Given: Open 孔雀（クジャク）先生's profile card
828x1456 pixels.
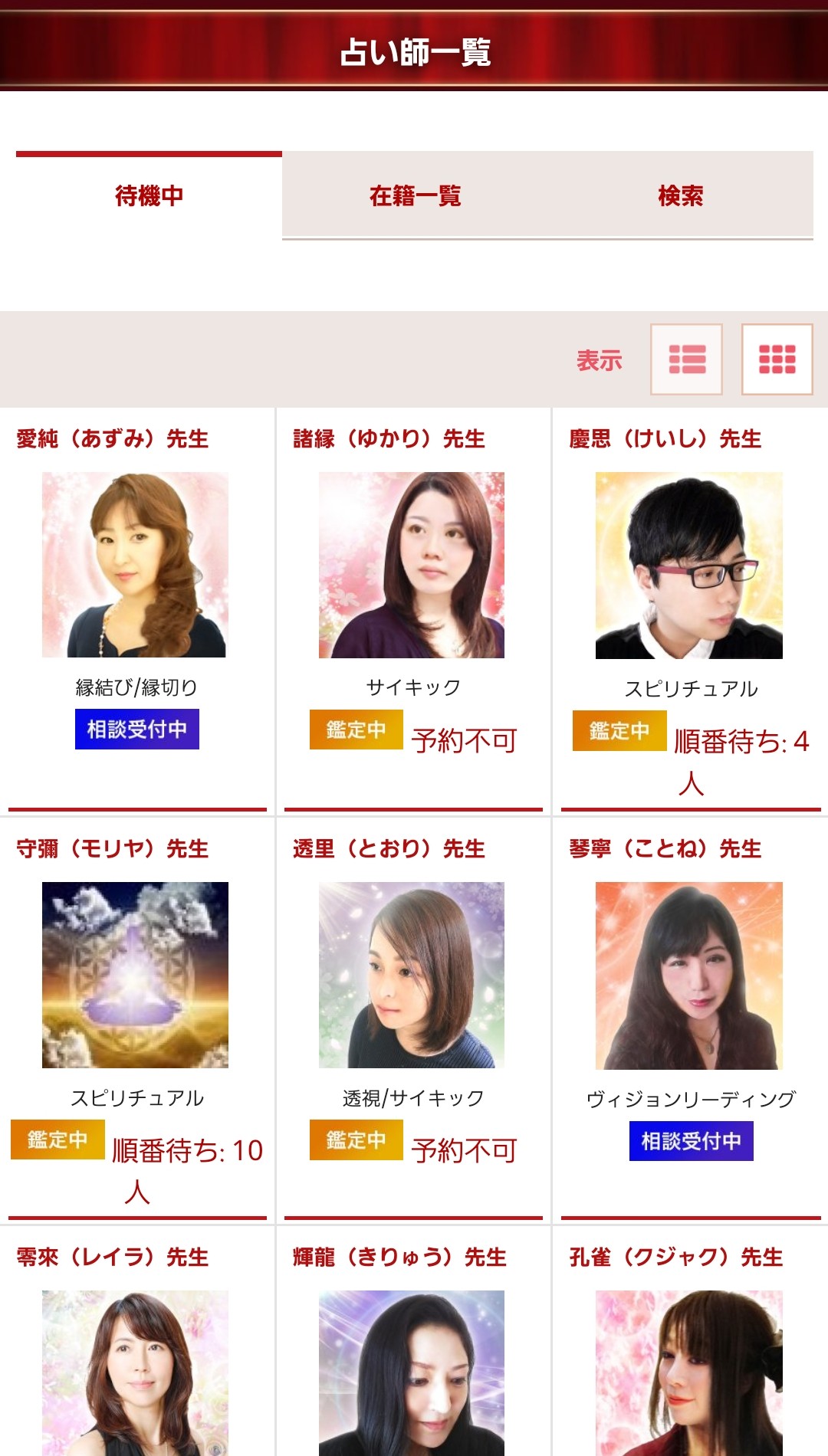Looking at the screenshot, I should [x=688, y=1372].
